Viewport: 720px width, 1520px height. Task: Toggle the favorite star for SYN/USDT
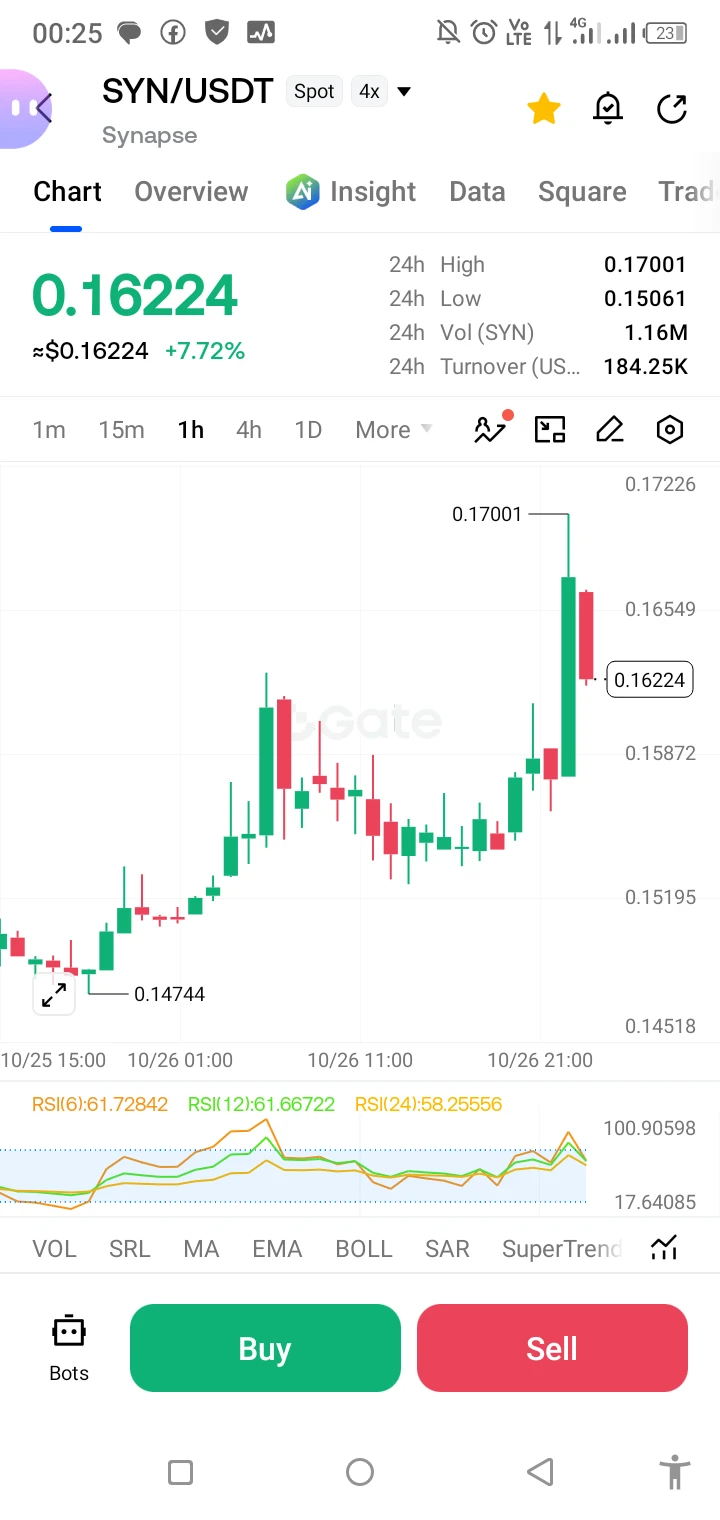[544, 108]
